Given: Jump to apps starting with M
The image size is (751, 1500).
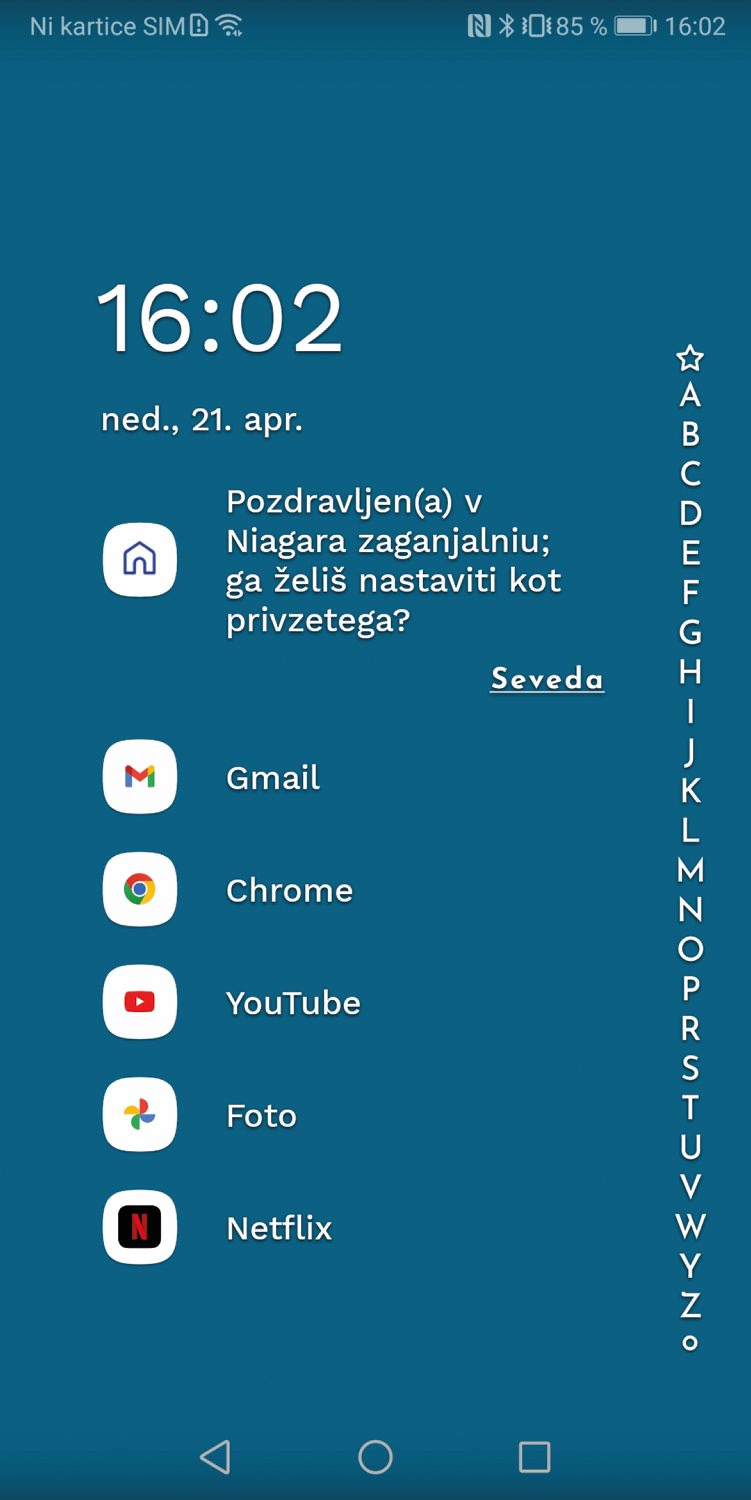Looking at the screenshot, I should click(690, 870).
